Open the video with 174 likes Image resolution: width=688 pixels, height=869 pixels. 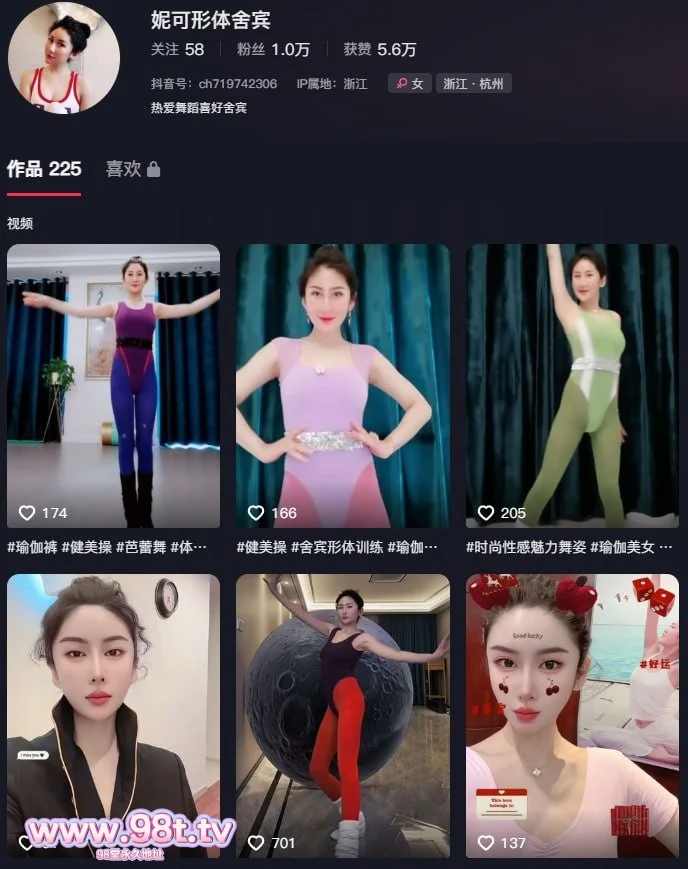click(113, 385)
